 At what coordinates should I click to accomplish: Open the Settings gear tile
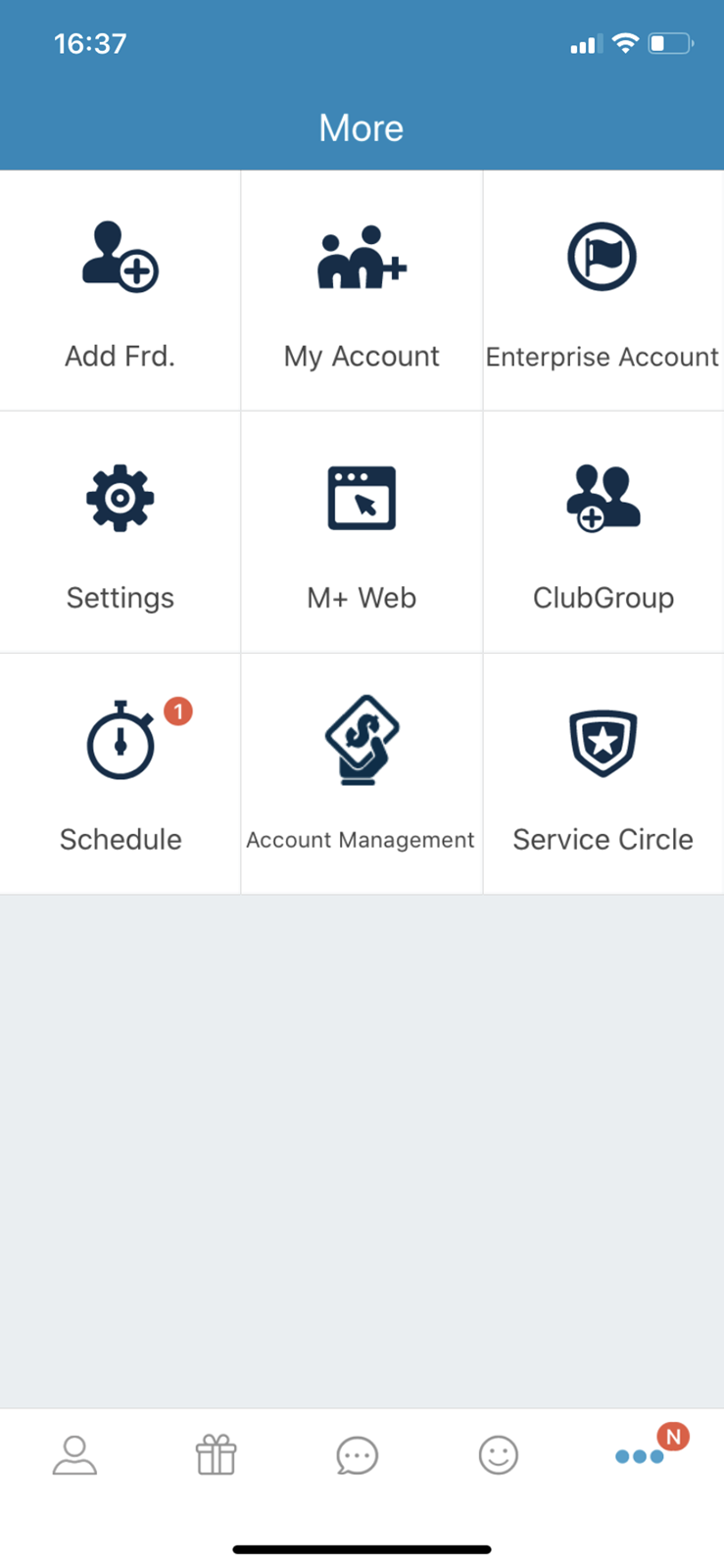tap(120, 532)
